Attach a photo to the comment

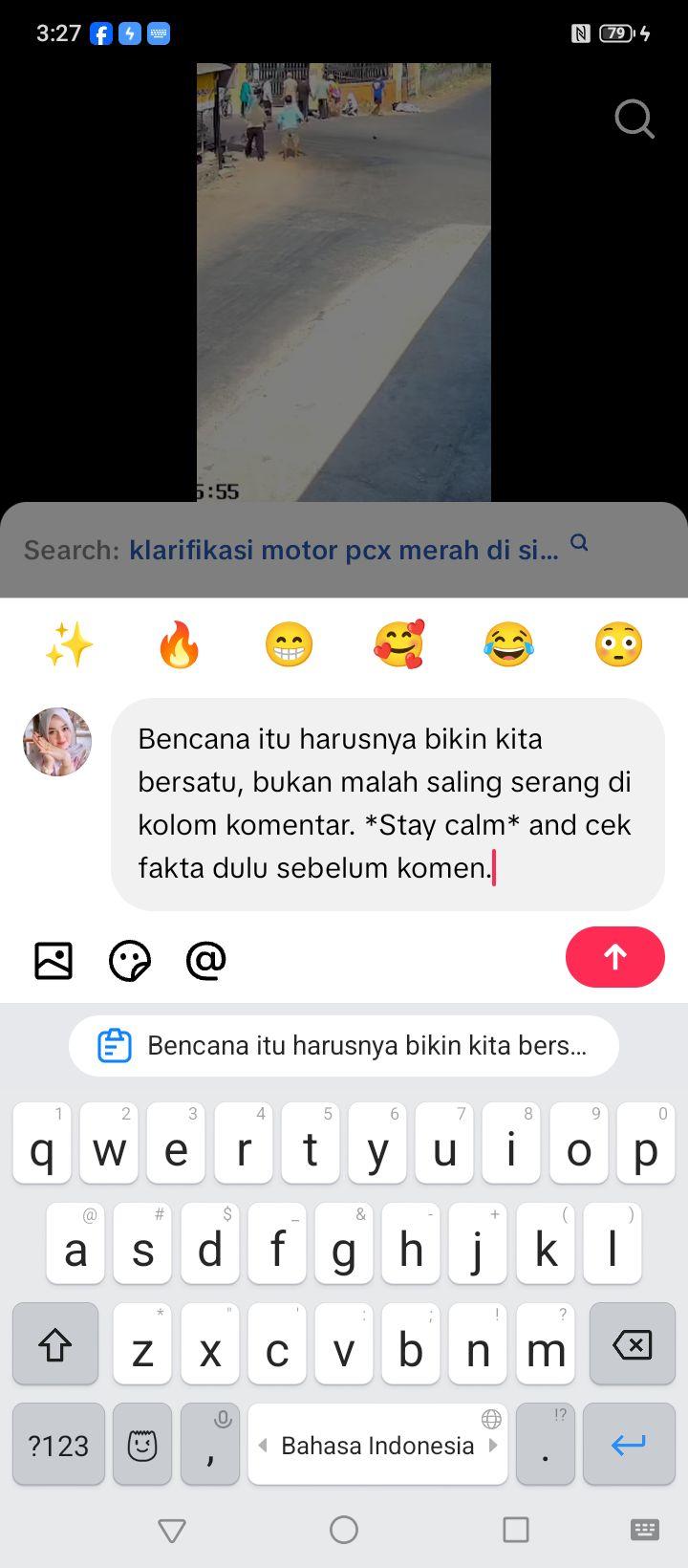pyautogui.click(x=54, y=960)
